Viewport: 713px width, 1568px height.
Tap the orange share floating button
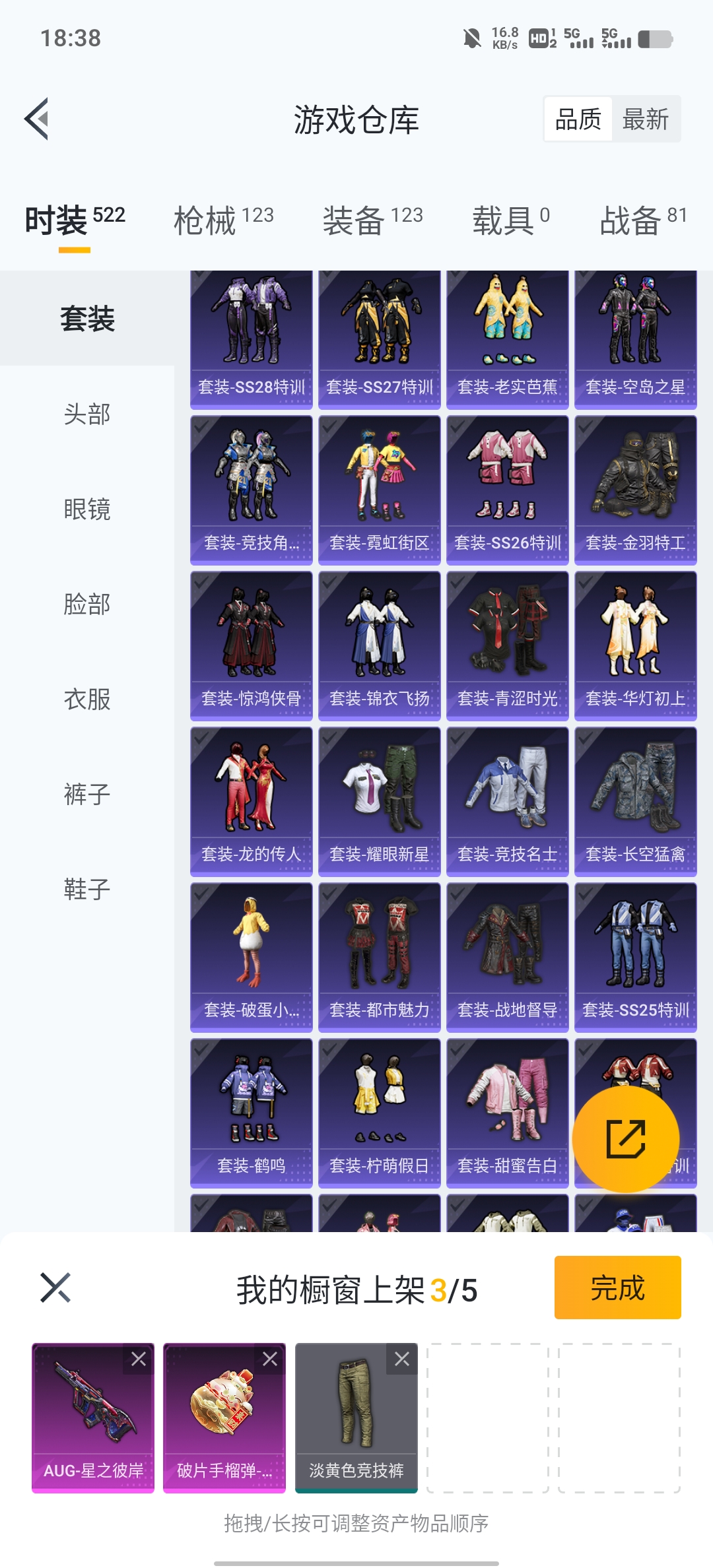pyautogui.click(x=625, y=1139)
